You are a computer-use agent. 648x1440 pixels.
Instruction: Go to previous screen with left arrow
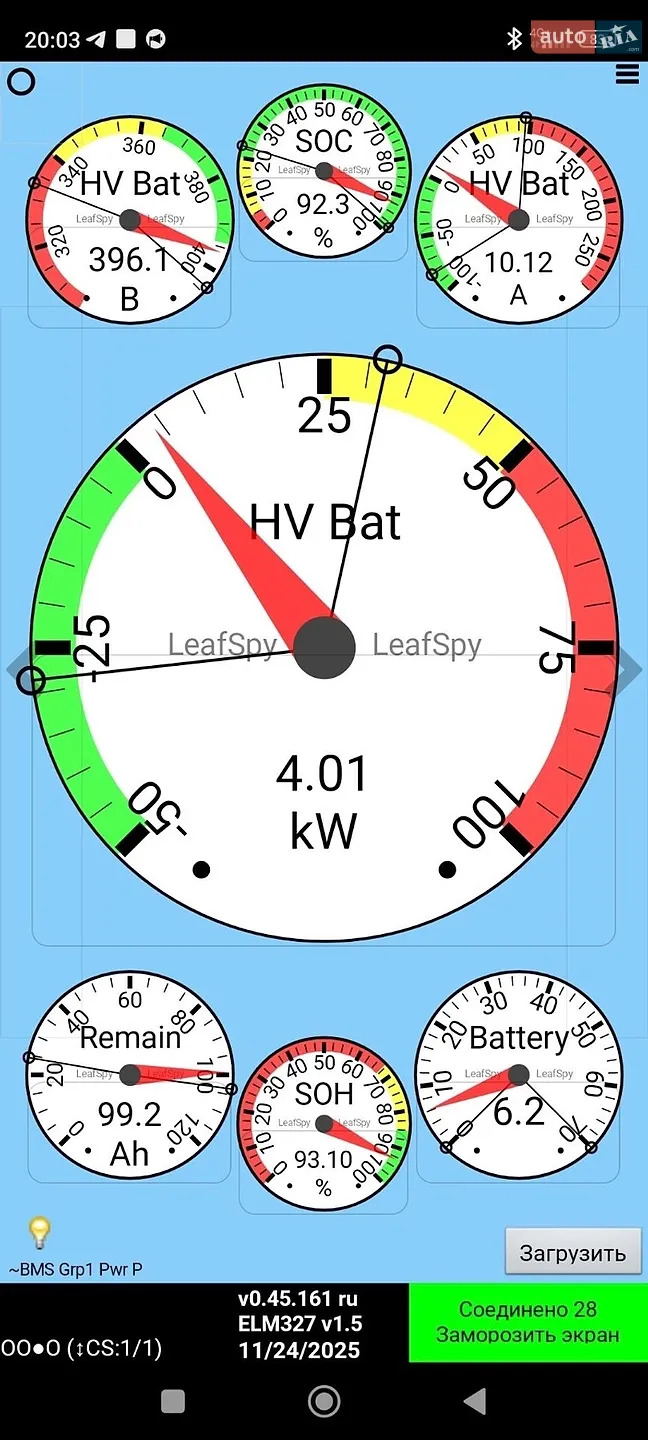pyautogui.click(x=14, y=670)
